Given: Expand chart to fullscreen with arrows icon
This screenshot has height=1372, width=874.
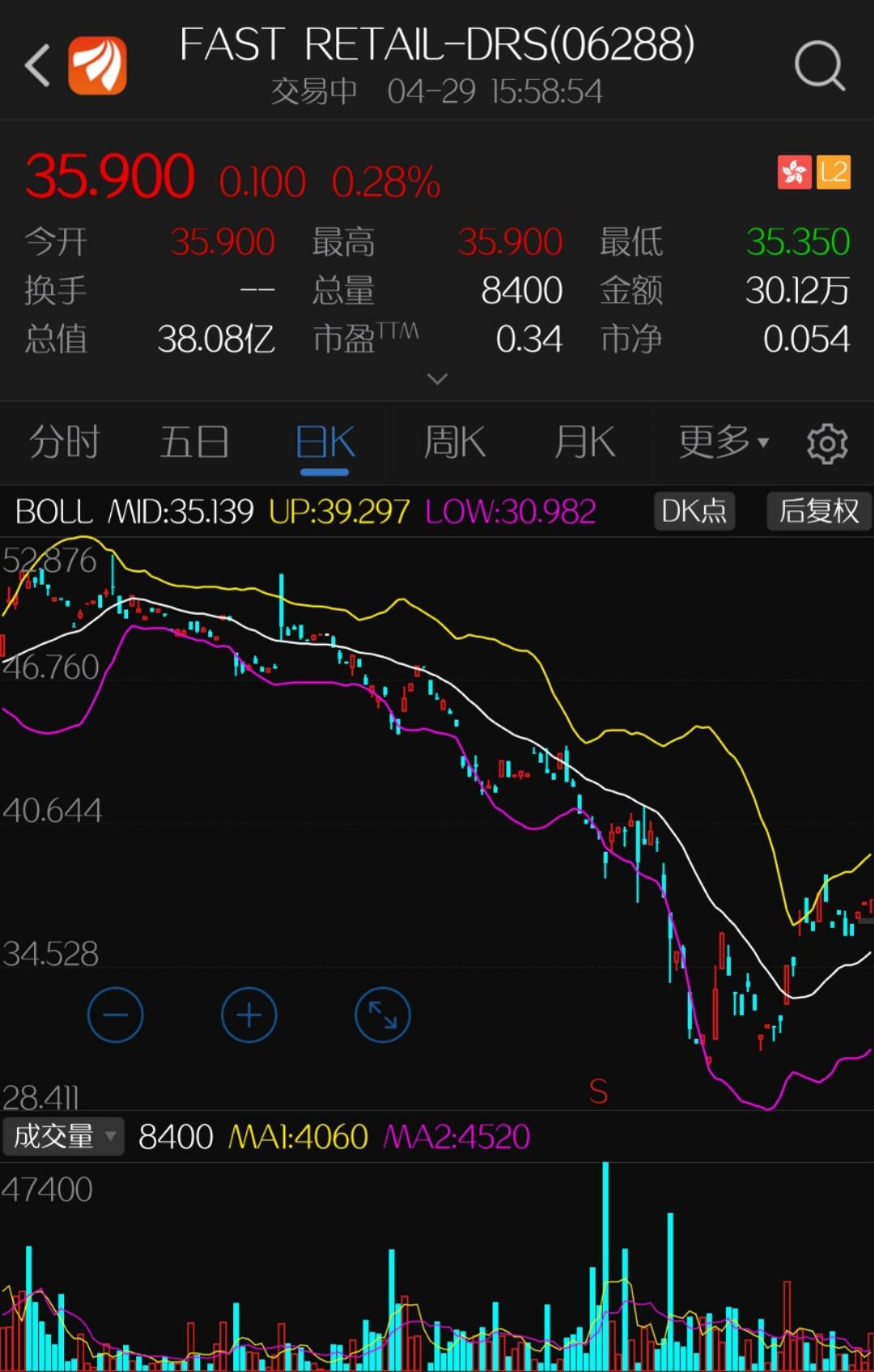Looking at the screenshot, I should [382, 1015].
